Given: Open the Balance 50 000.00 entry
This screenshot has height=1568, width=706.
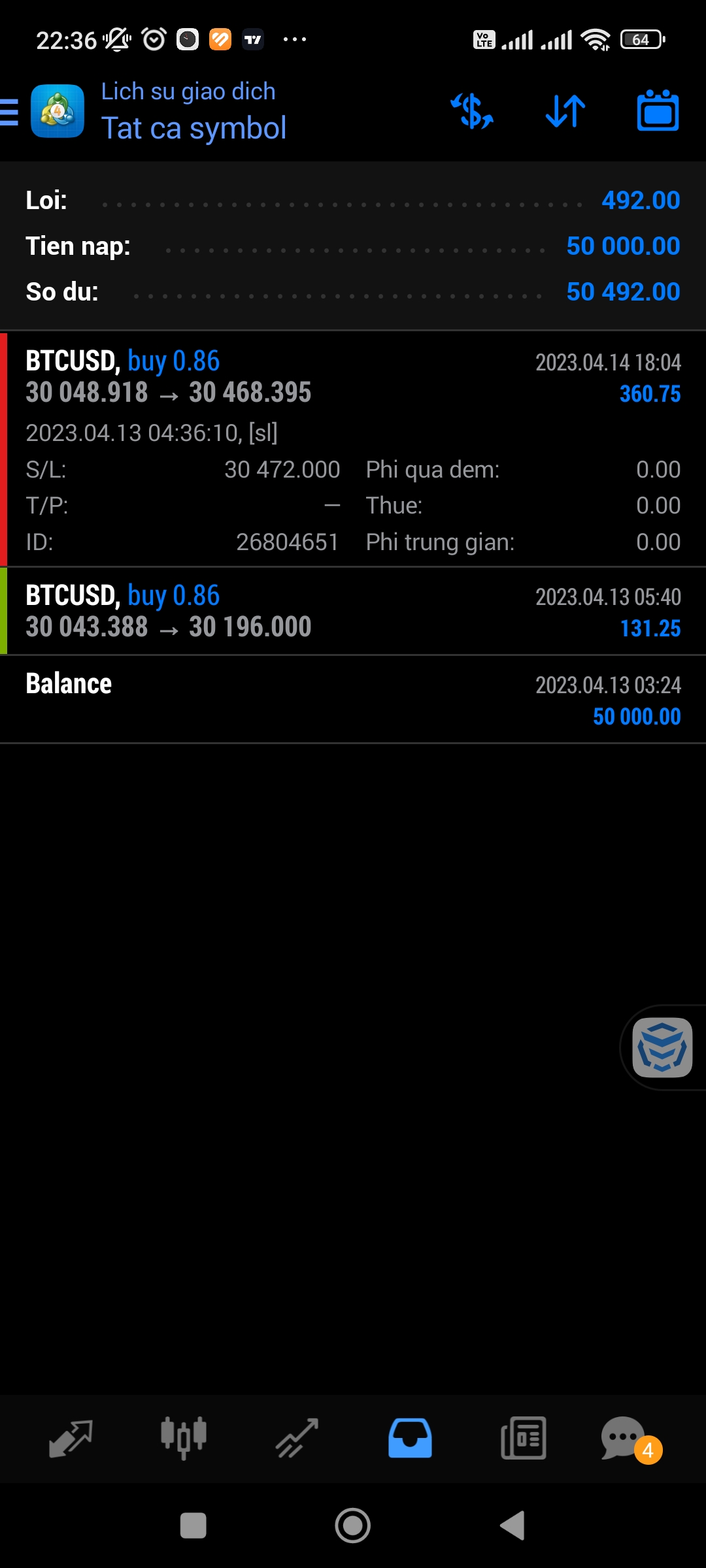Looking at the screenshot, I should pos(353,699).
